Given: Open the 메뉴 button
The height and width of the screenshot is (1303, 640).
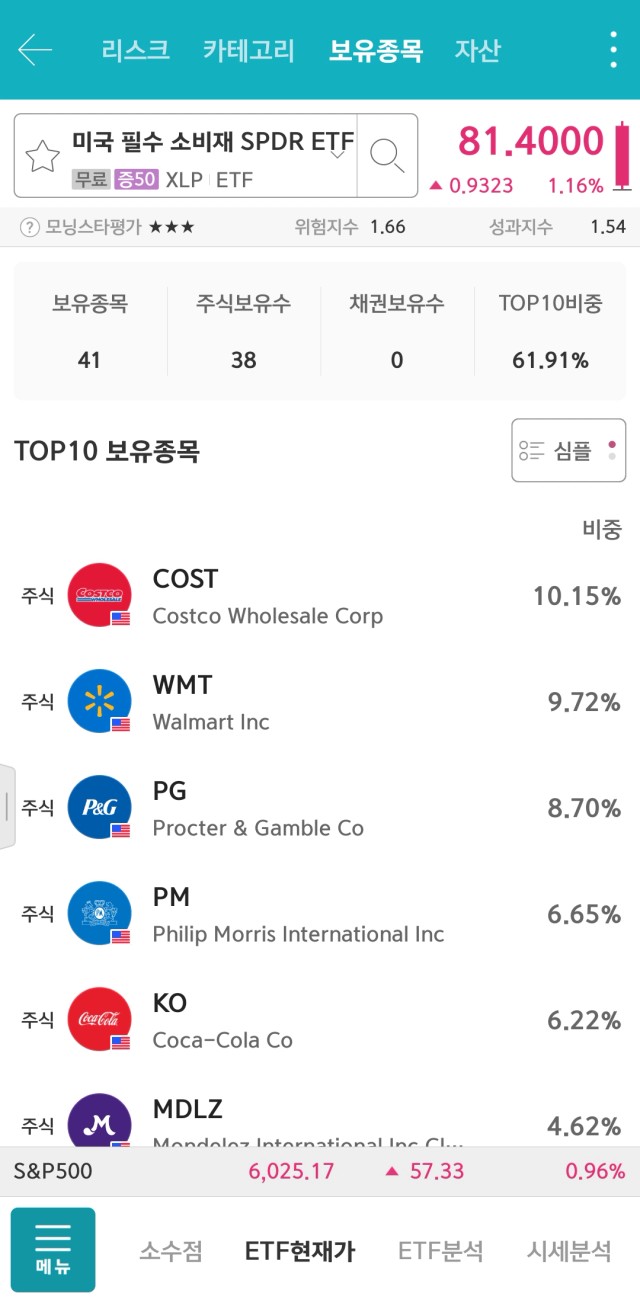Looking at the screenshot, I should 53,1250.
